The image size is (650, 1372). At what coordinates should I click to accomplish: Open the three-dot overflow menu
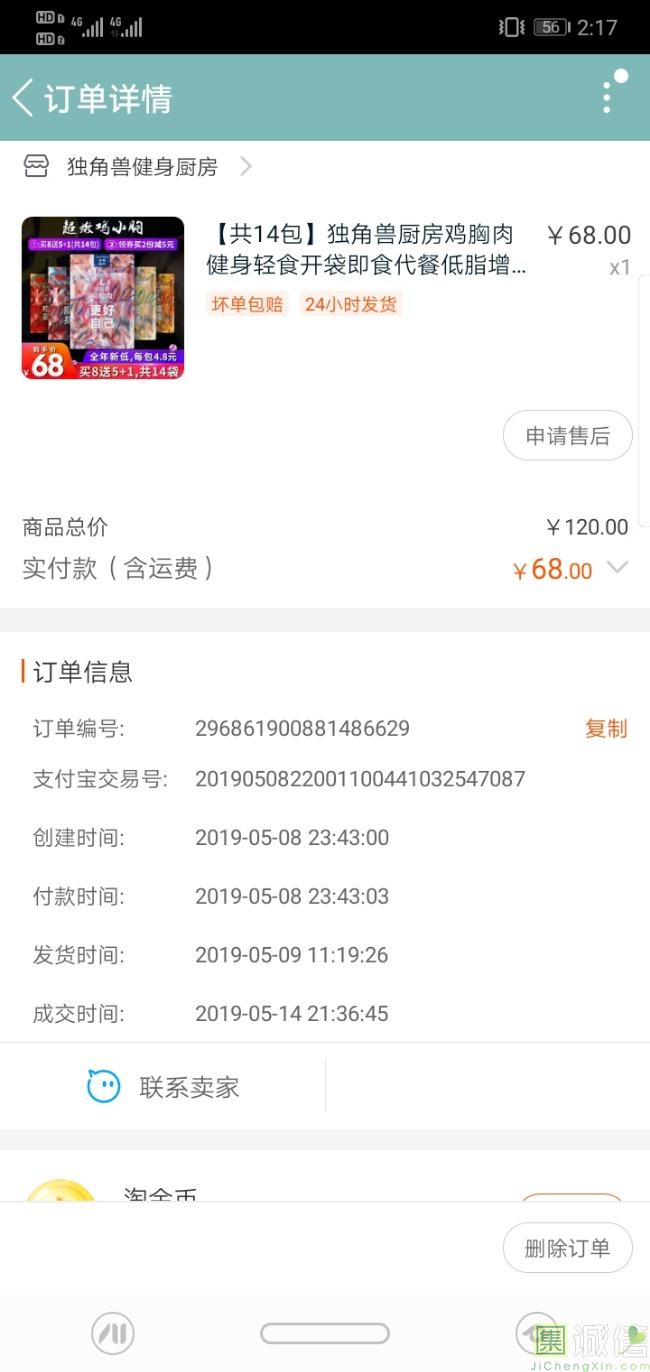[607, 97]
